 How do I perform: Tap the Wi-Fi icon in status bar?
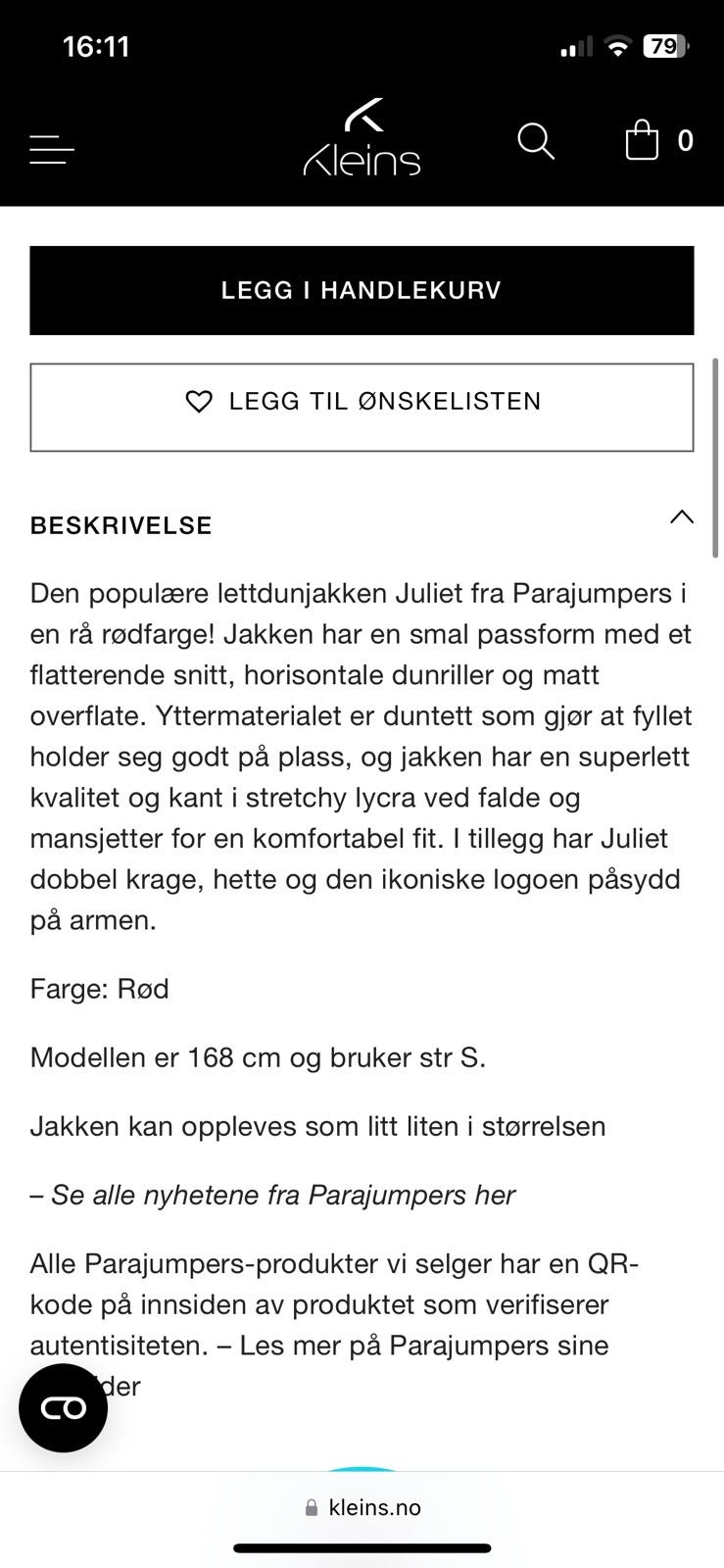pyautogui.click(x=617, y=45)
